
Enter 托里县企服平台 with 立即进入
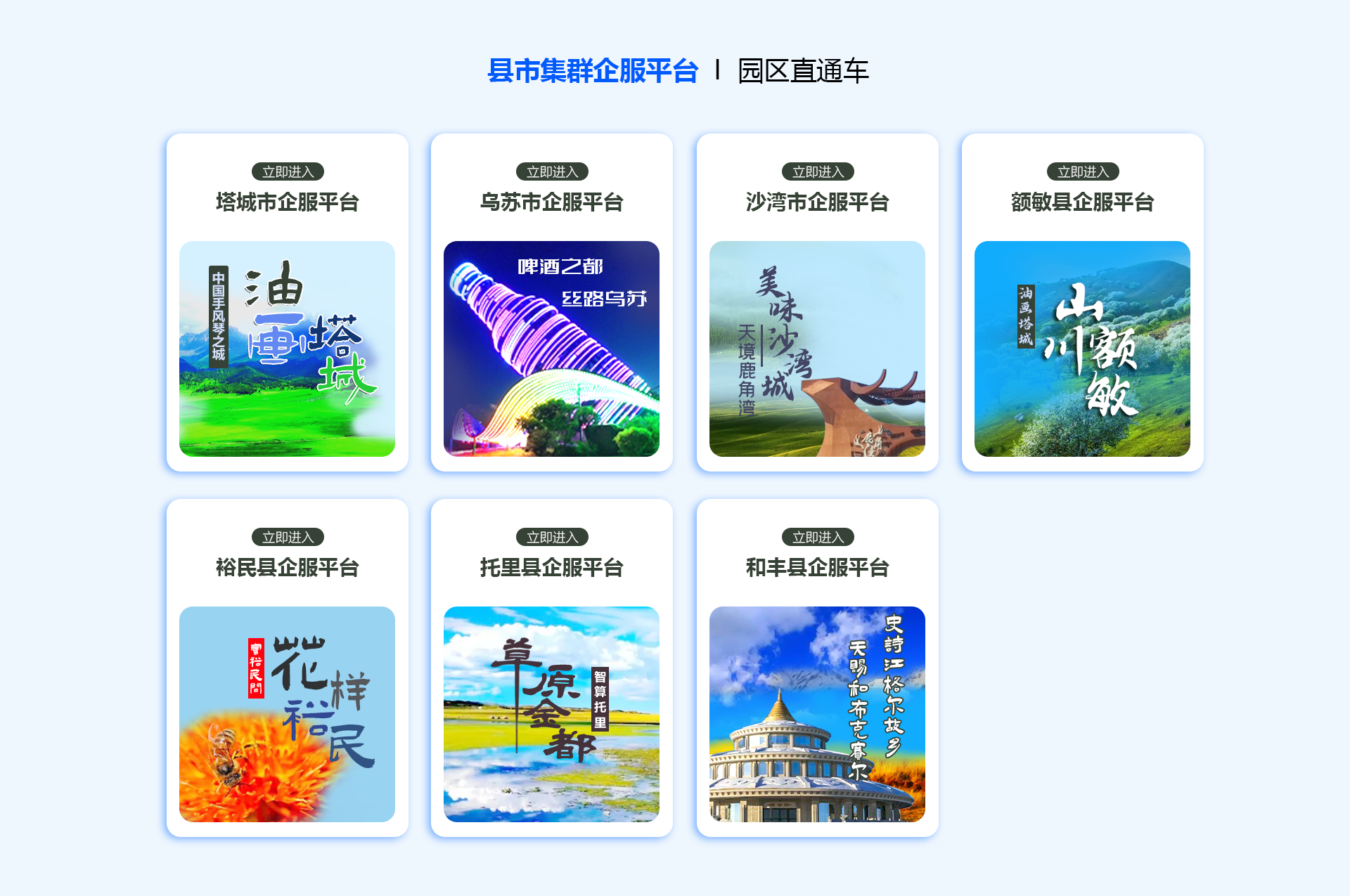click(x=552, y=537)
